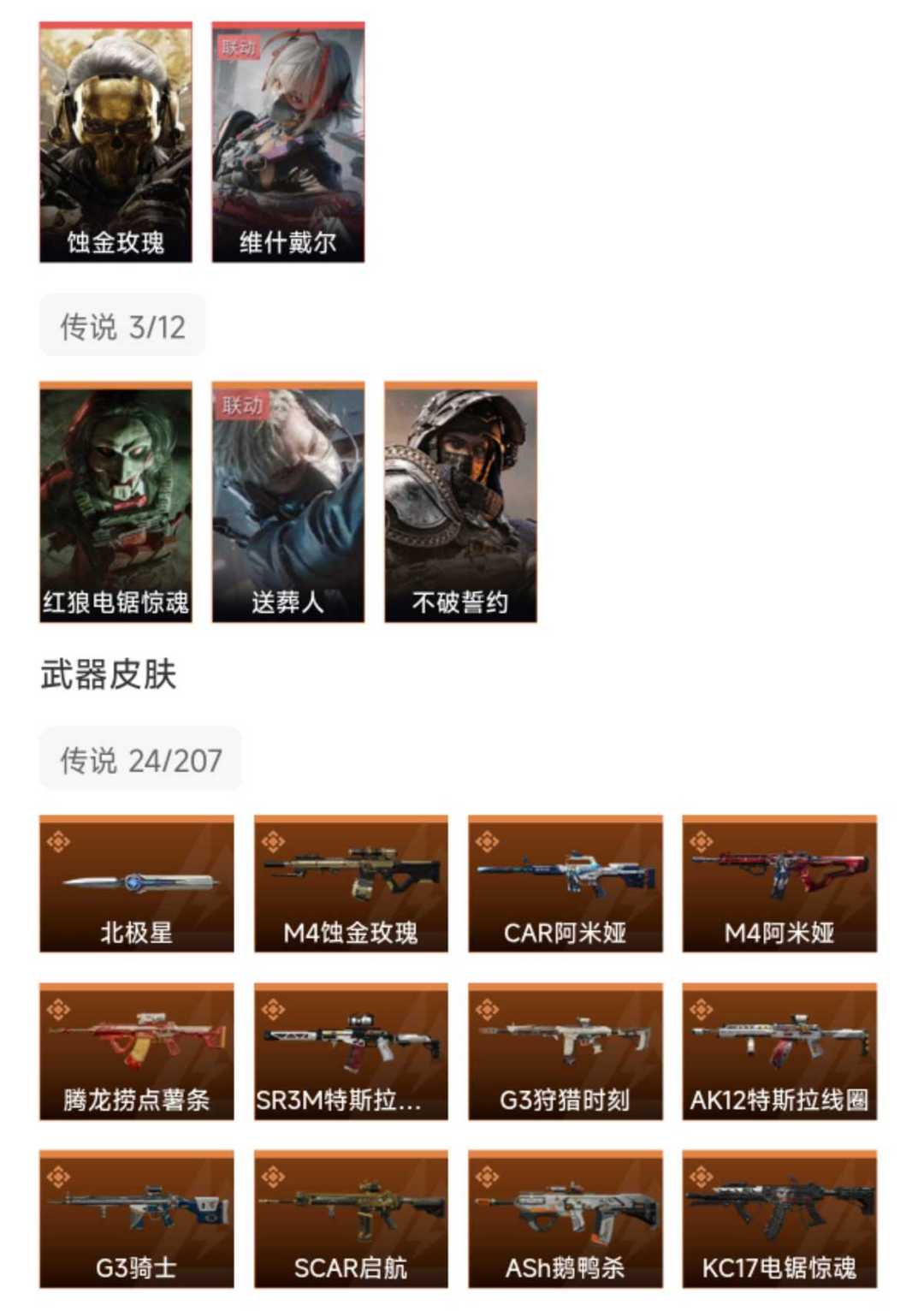Select the CAR阿米娅 weapon skin
Viewport: 924px width, 1311px height.
point(566,884)
